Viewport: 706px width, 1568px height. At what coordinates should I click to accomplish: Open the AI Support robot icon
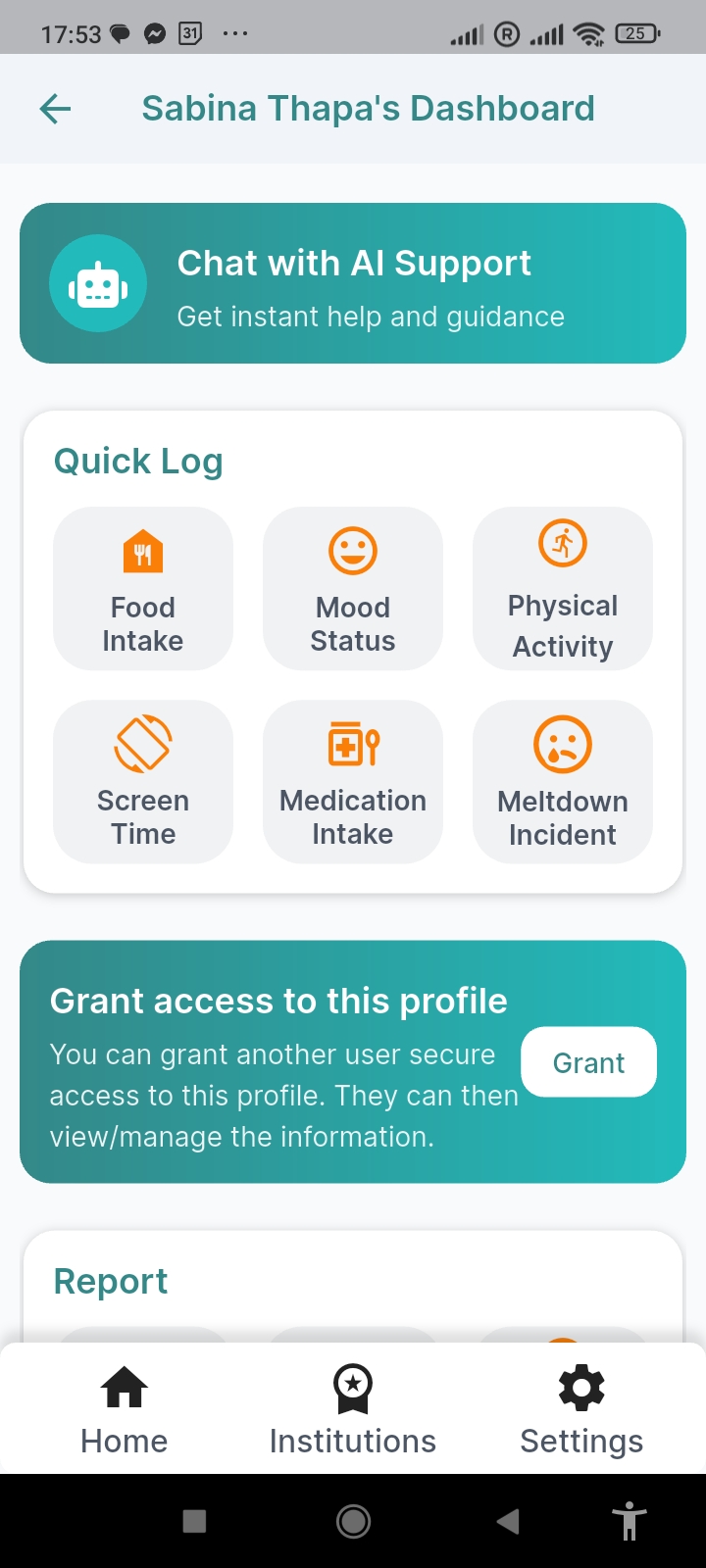[98, 282]
